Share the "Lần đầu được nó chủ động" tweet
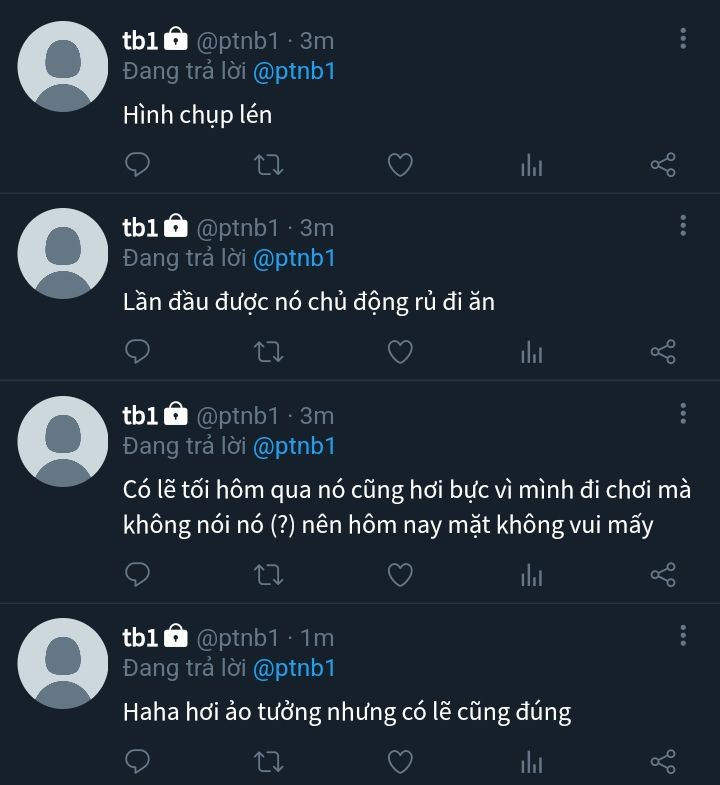Viewport: 720px width, 785px height. (663, 352)
